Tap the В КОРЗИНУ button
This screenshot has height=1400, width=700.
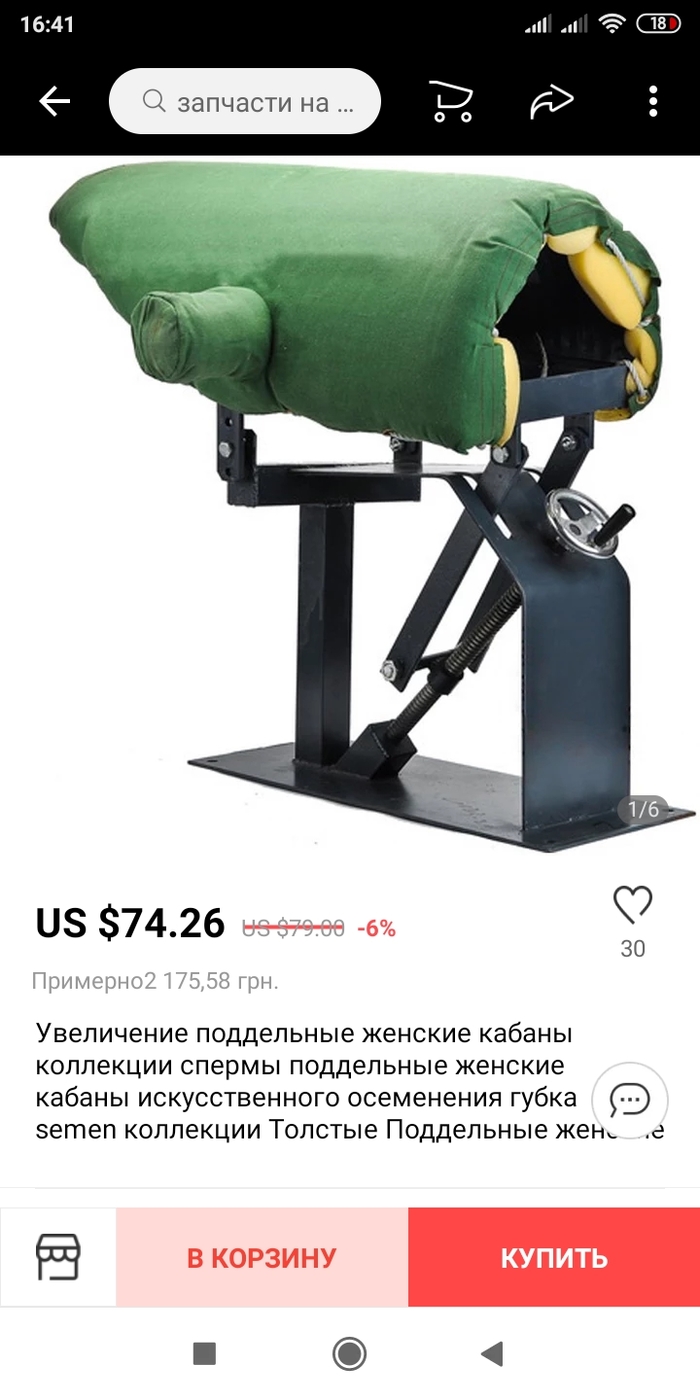[x=262, y=1257]
